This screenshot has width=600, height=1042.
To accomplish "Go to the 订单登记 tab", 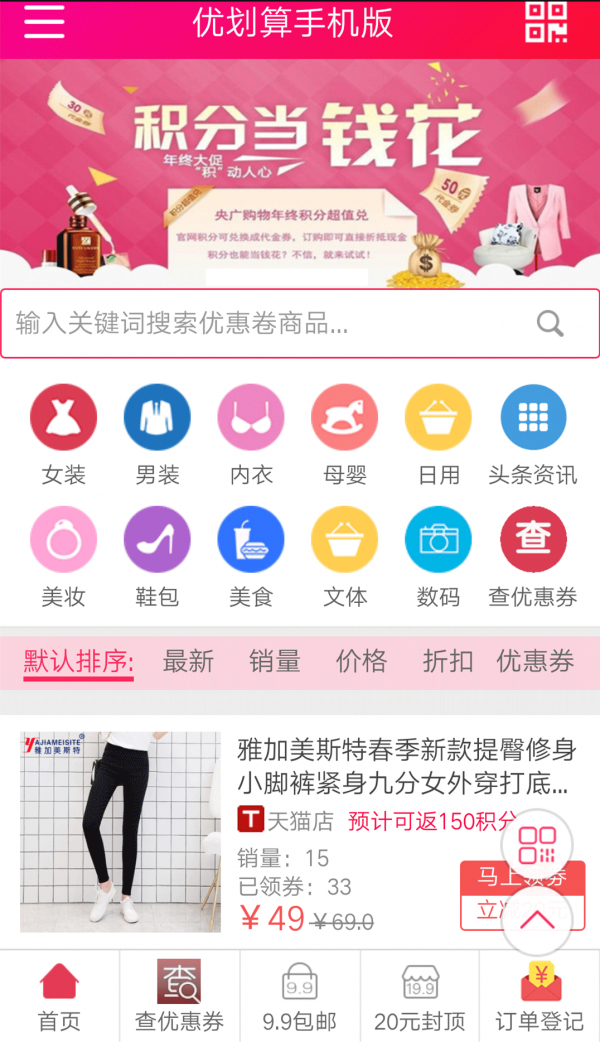I will click(540, 996).
